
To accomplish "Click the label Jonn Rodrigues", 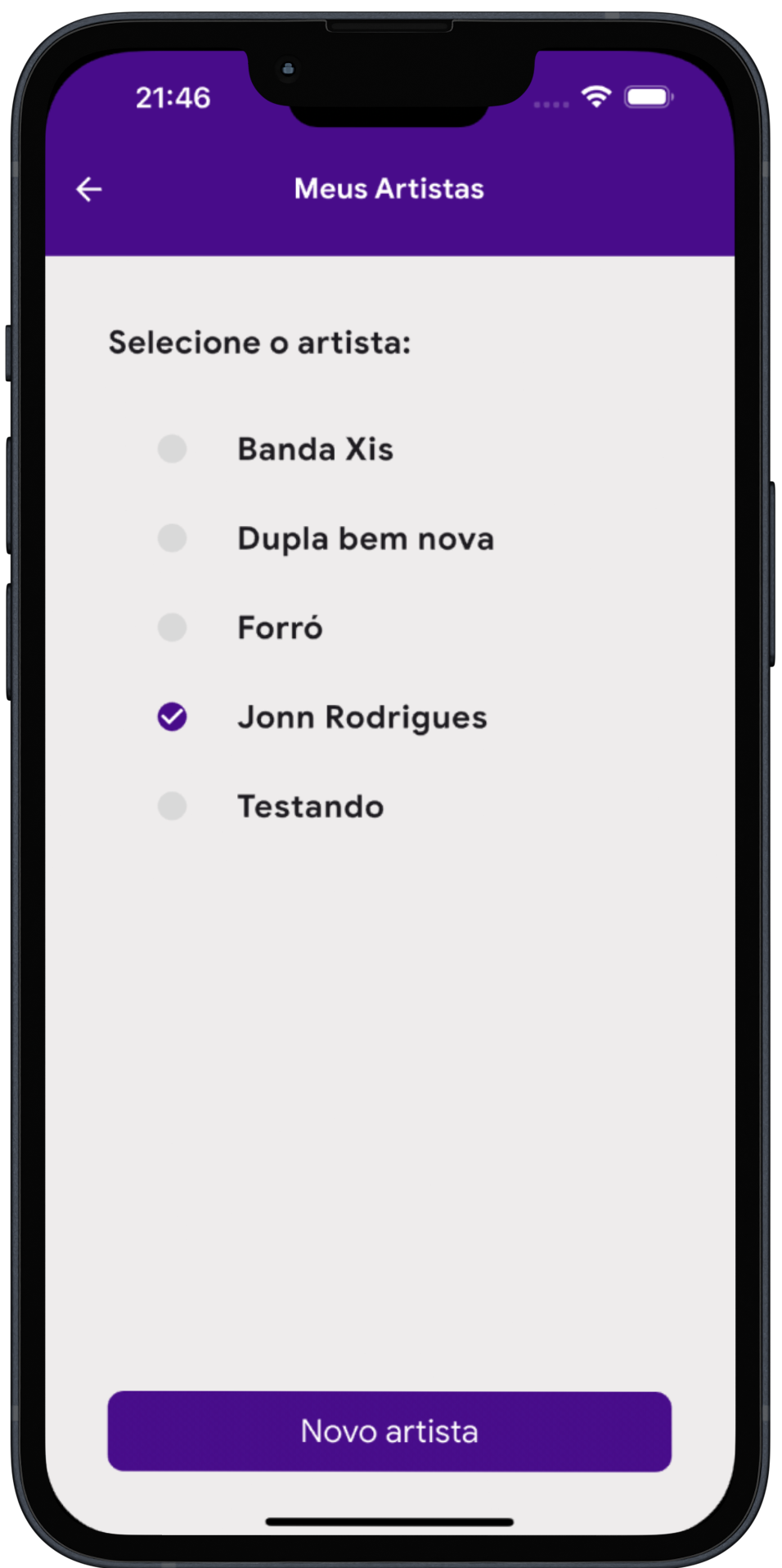I will click(362, 717).
